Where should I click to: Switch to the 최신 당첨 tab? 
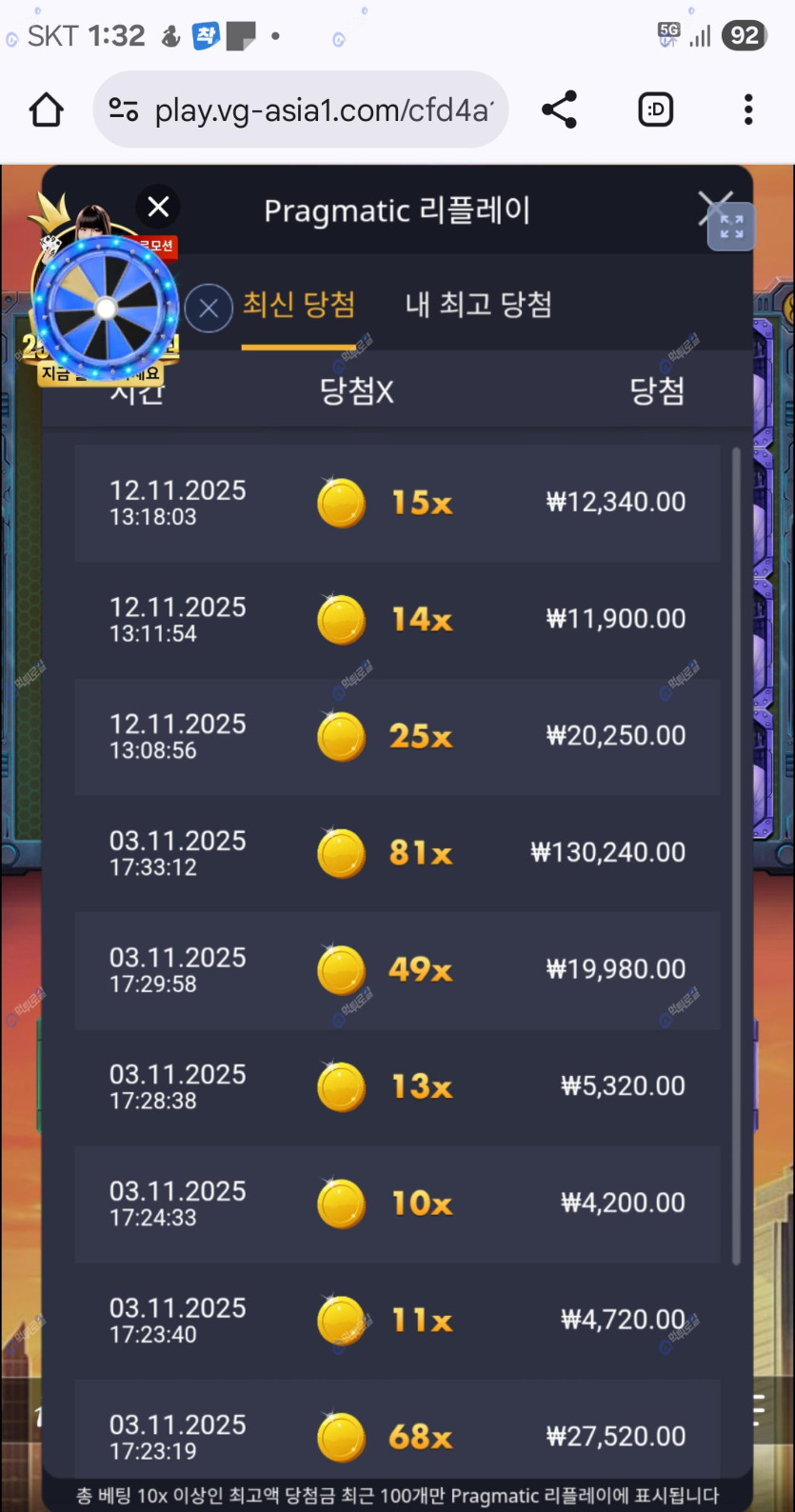coord(298,306)
